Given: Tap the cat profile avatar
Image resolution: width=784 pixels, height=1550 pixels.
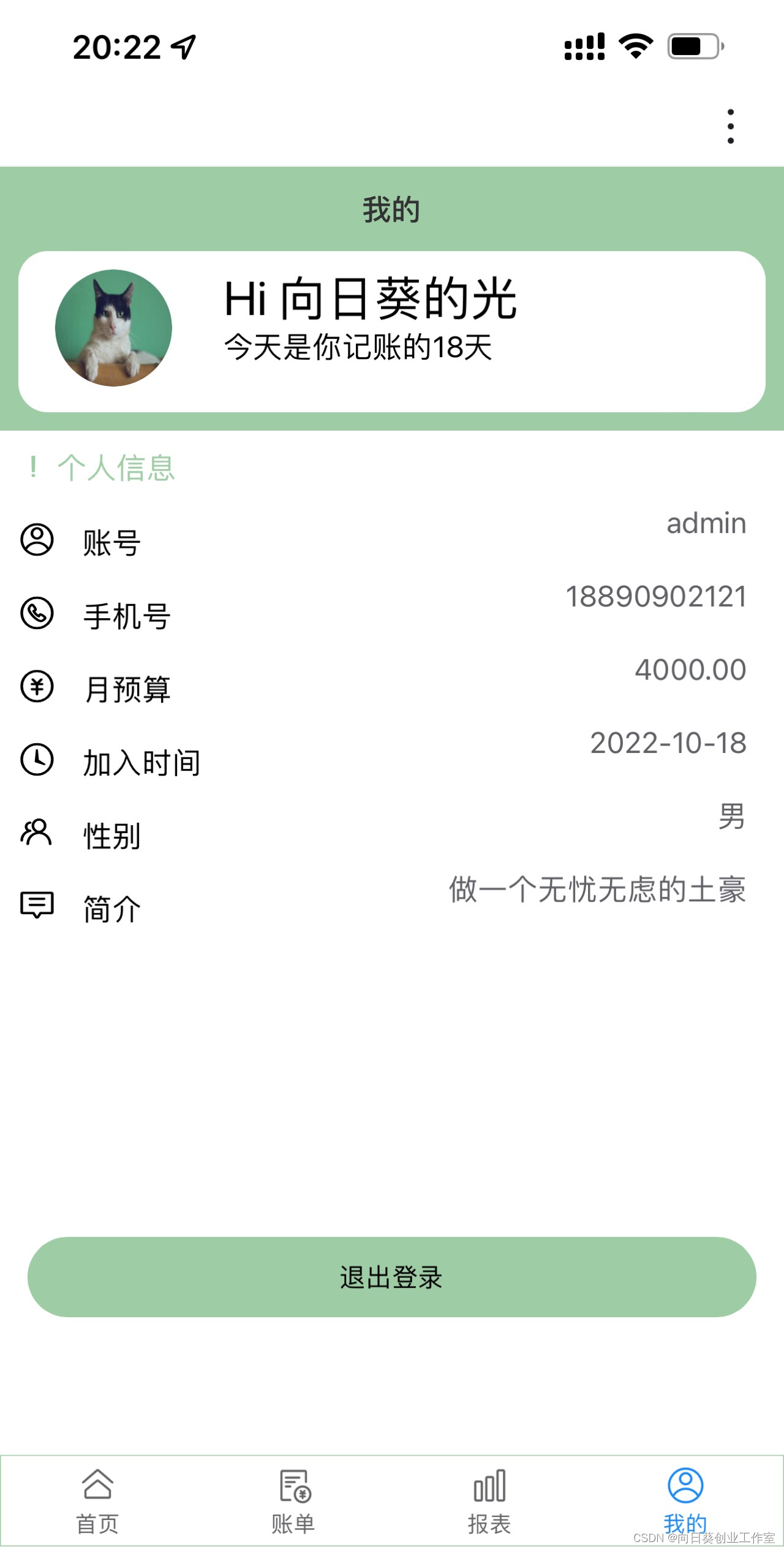Looking at the screenshot, I should pyautogui.click(x=113, y=328).
